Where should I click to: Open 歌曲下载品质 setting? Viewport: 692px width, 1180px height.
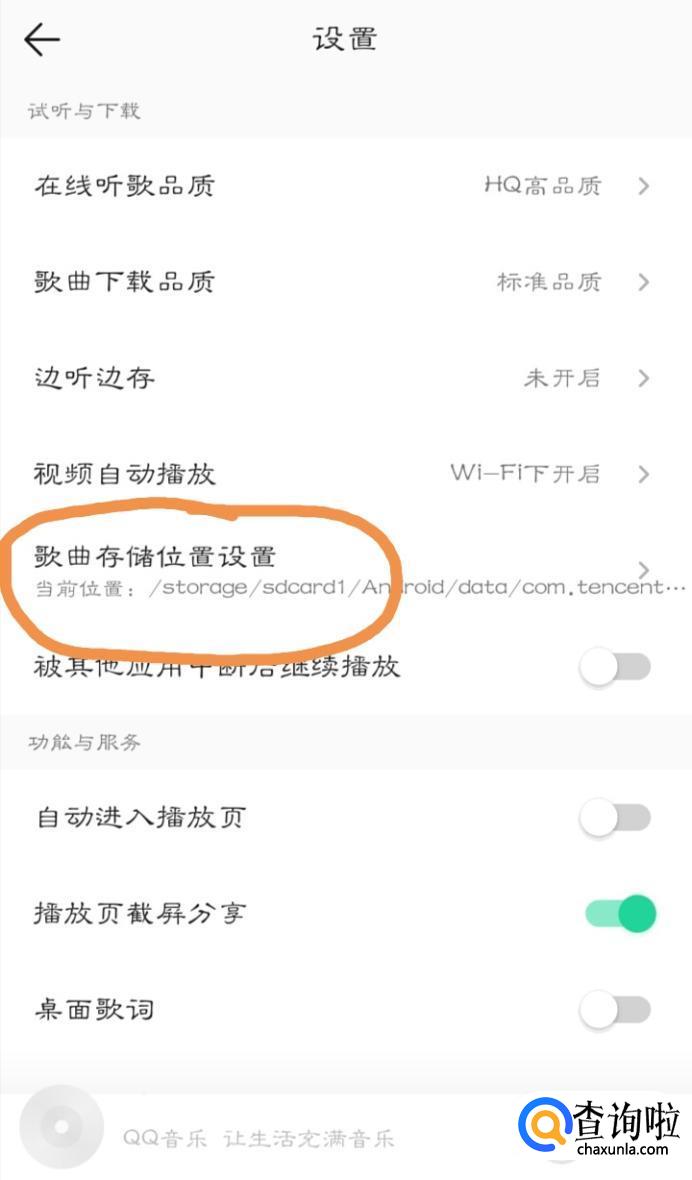346,281
